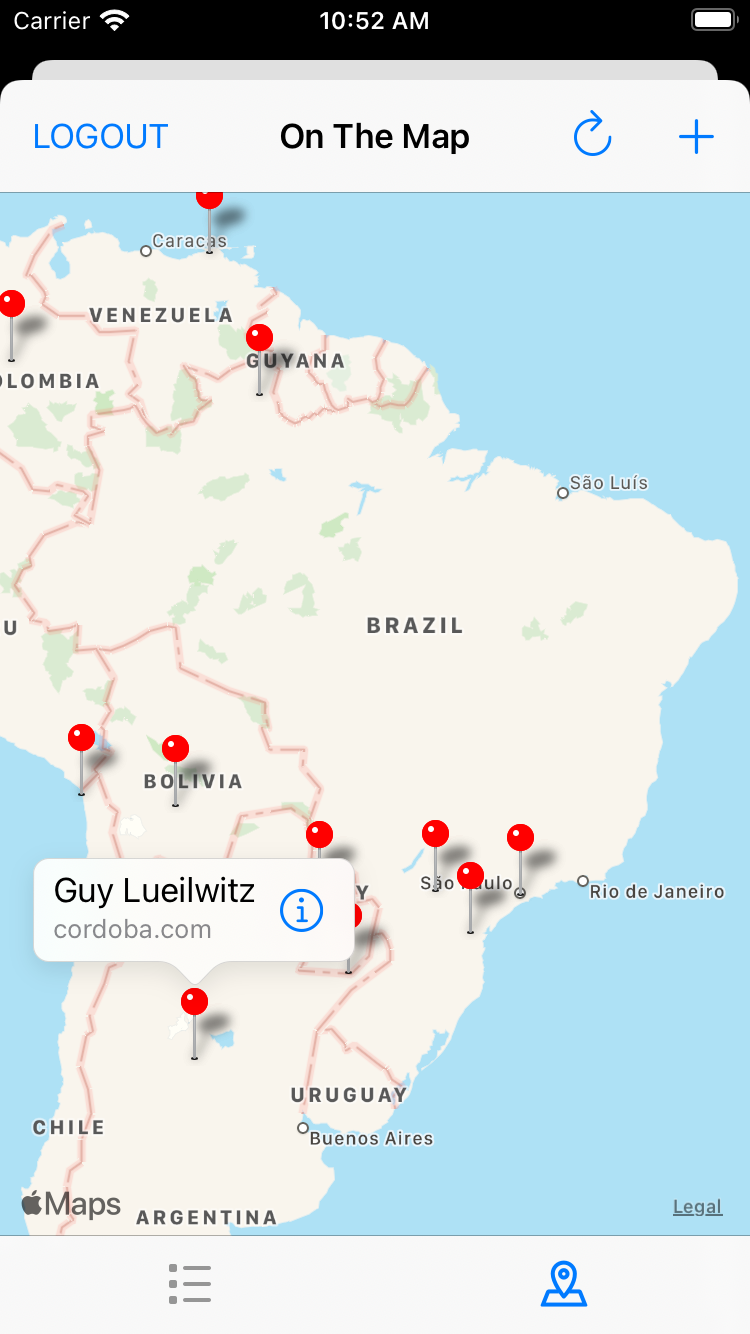The width and height of the screenshot is (750, 1334).
Task: Tap the pin on Guyana
Action: [259, 339]
